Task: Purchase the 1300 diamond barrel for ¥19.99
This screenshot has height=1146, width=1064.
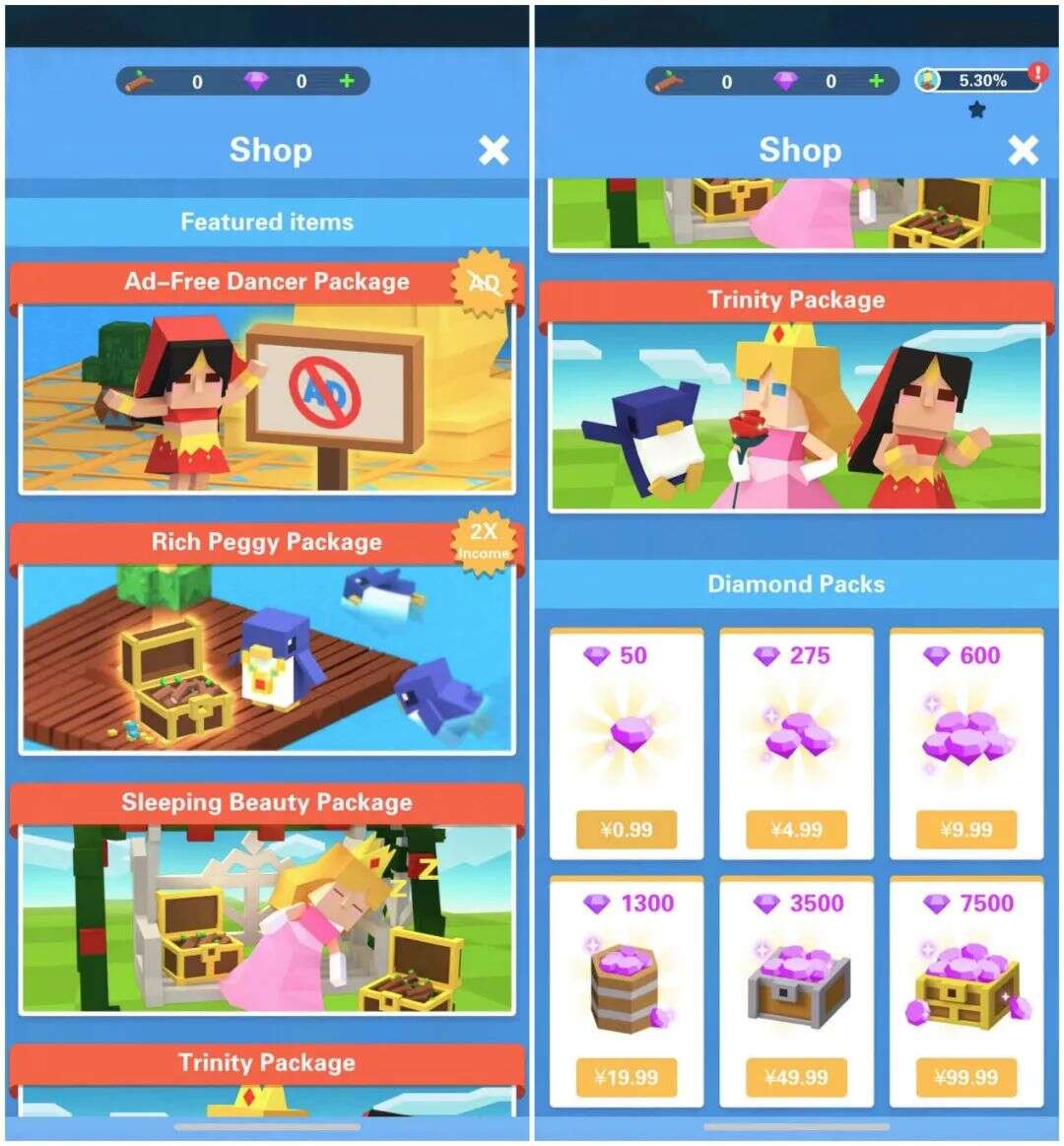Action: pos(627,1077)
